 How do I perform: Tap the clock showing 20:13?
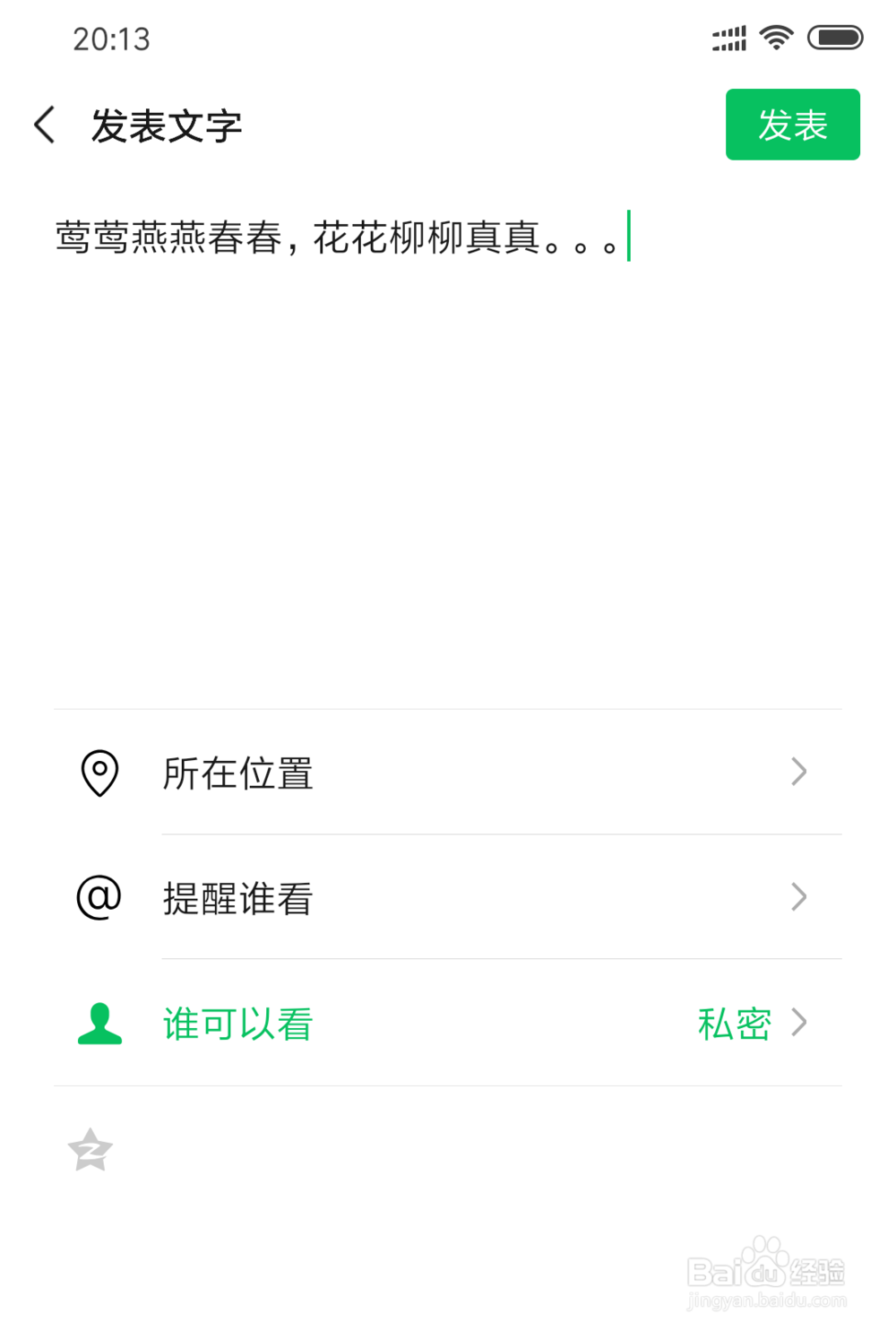point(112,38)
